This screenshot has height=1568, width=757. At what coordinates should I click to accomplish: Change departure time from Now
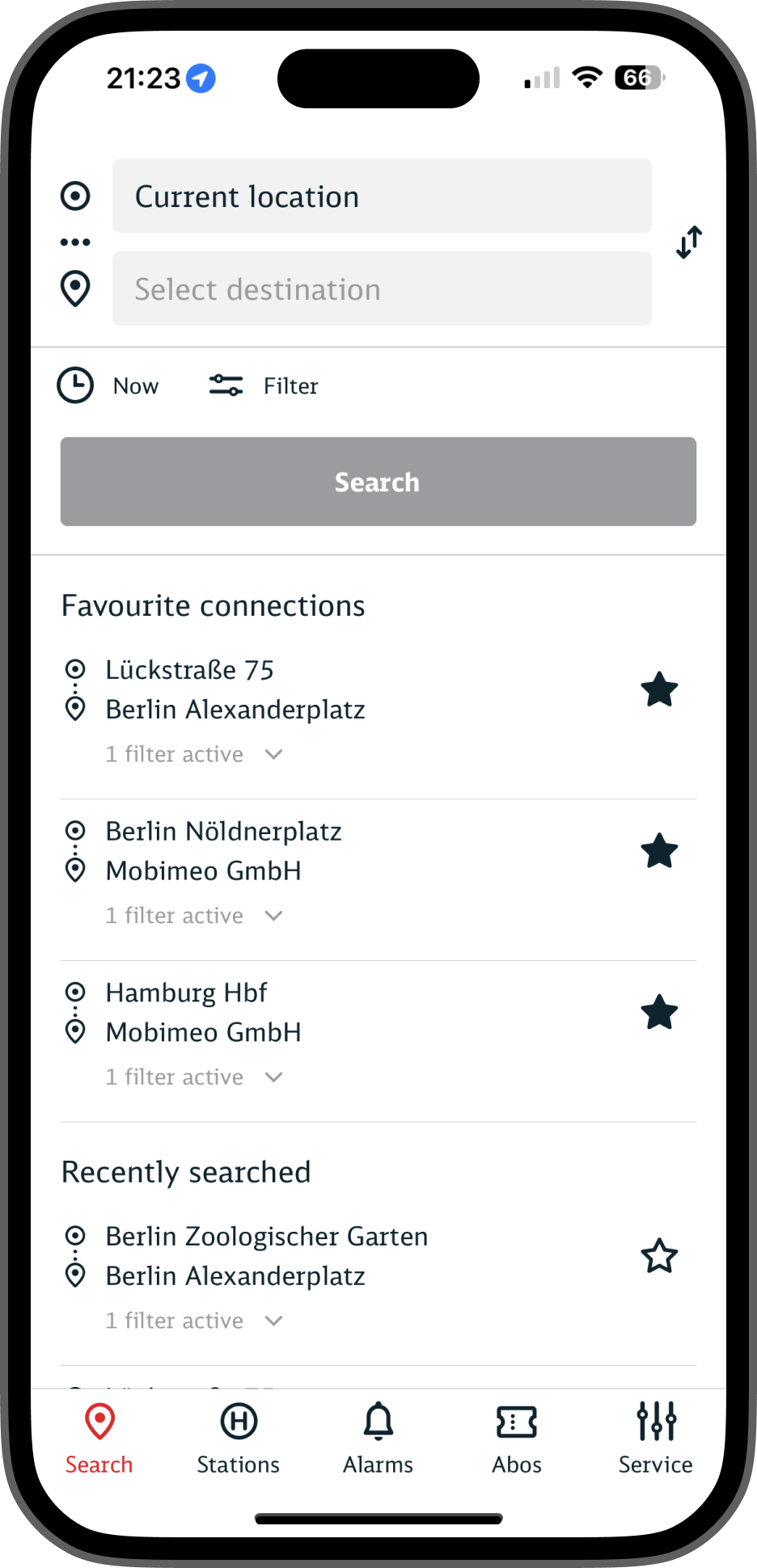[108, 386]
